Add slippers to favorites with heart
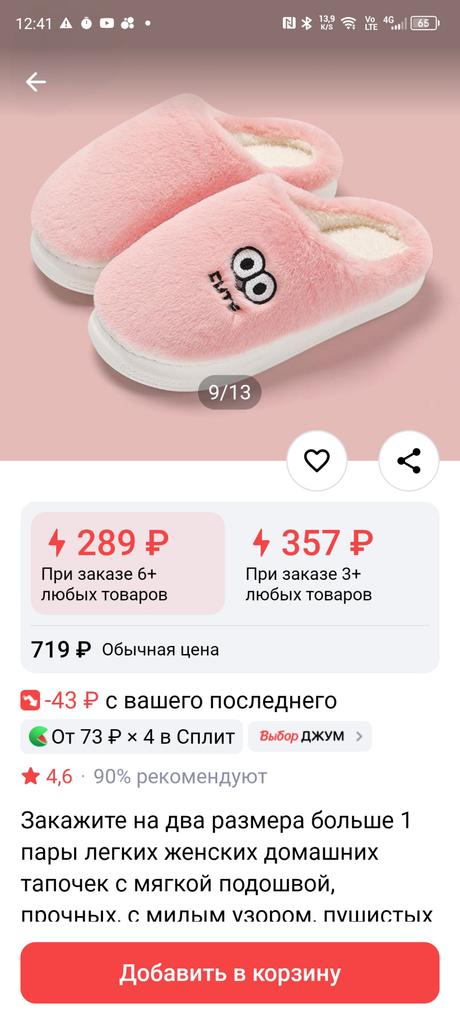The height and width of the screenshot is (1024, 460). click(x=317, y=461)
